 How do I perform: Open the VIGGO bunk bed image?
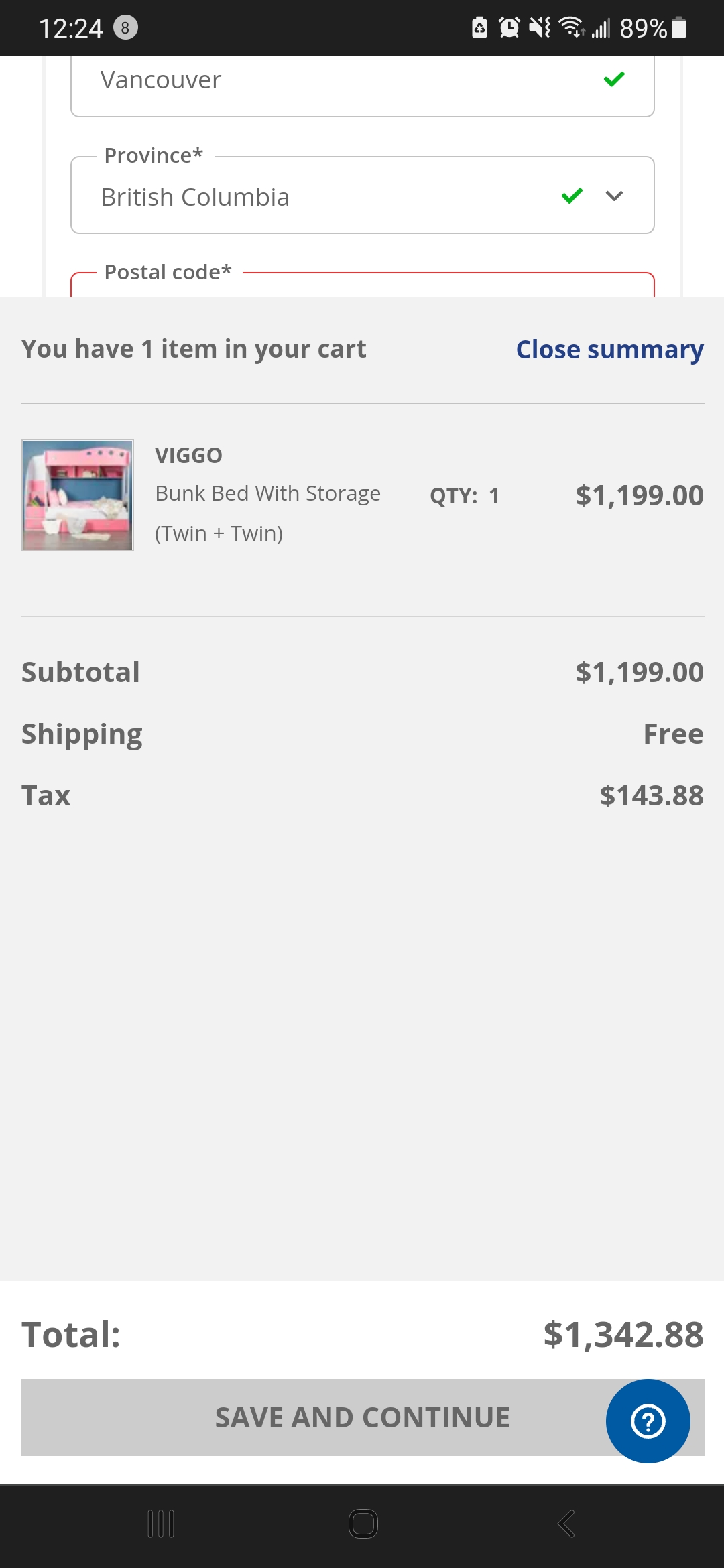pos(78,495)
